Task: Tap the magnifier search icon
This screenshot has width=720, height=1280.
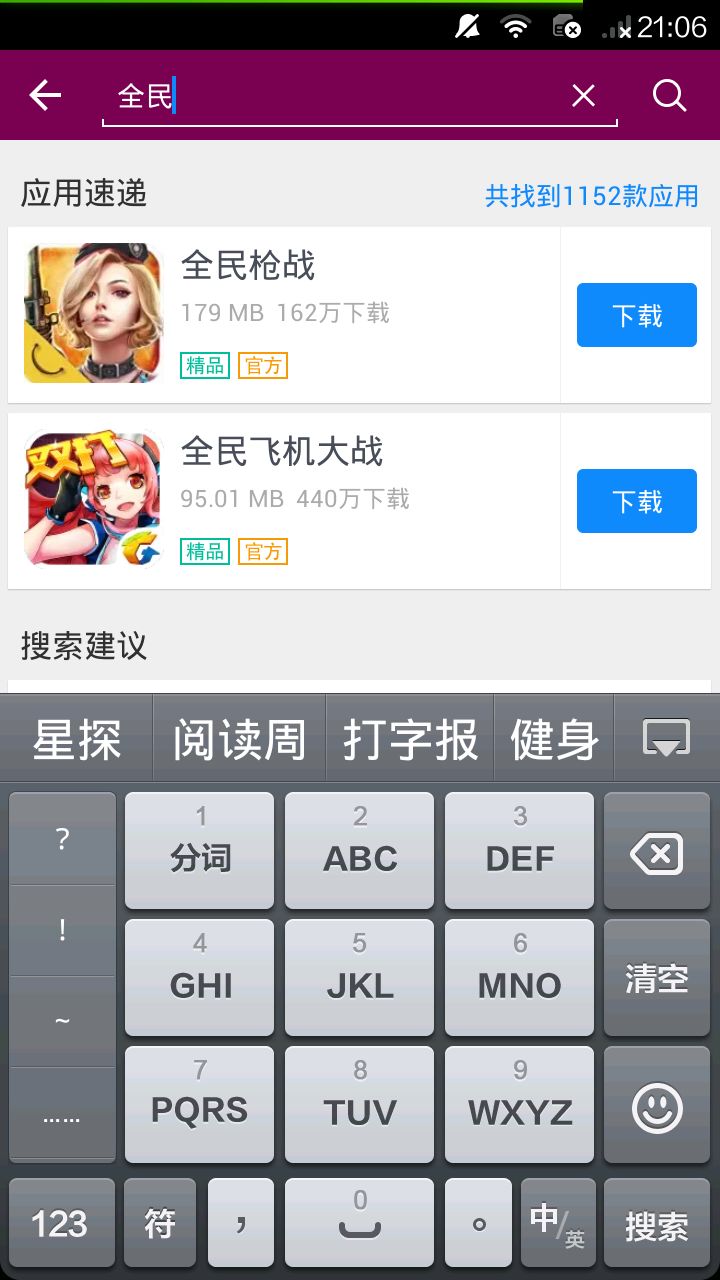Action: tap(669, 96)
